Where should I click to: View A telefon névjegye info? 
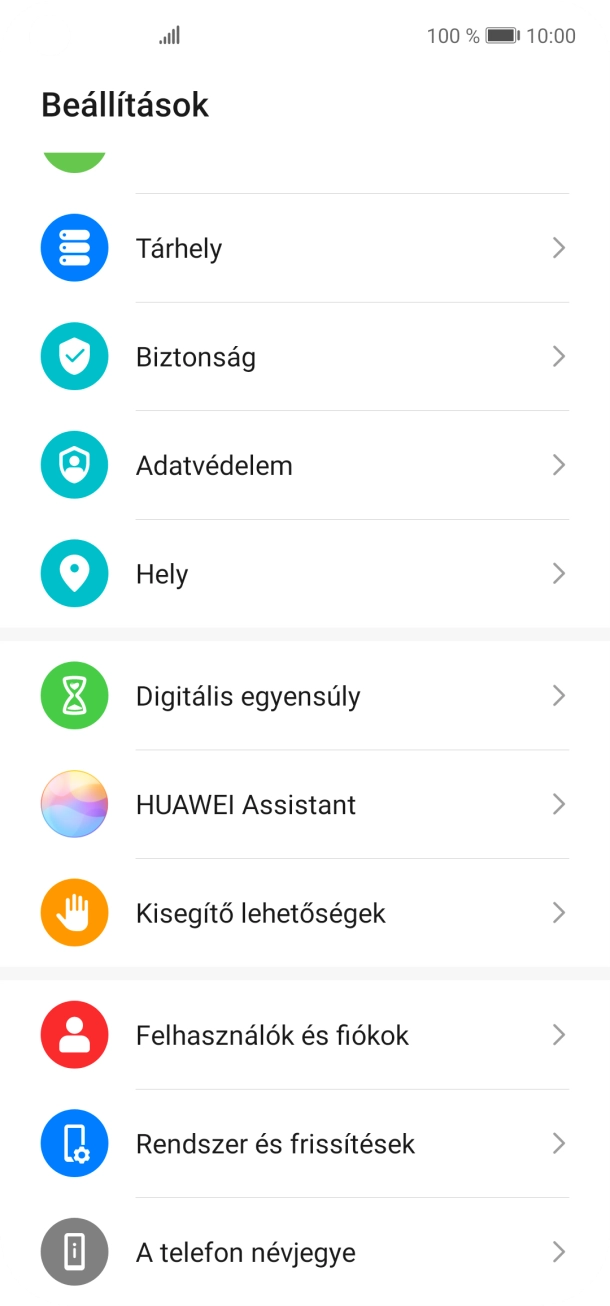305,1252
